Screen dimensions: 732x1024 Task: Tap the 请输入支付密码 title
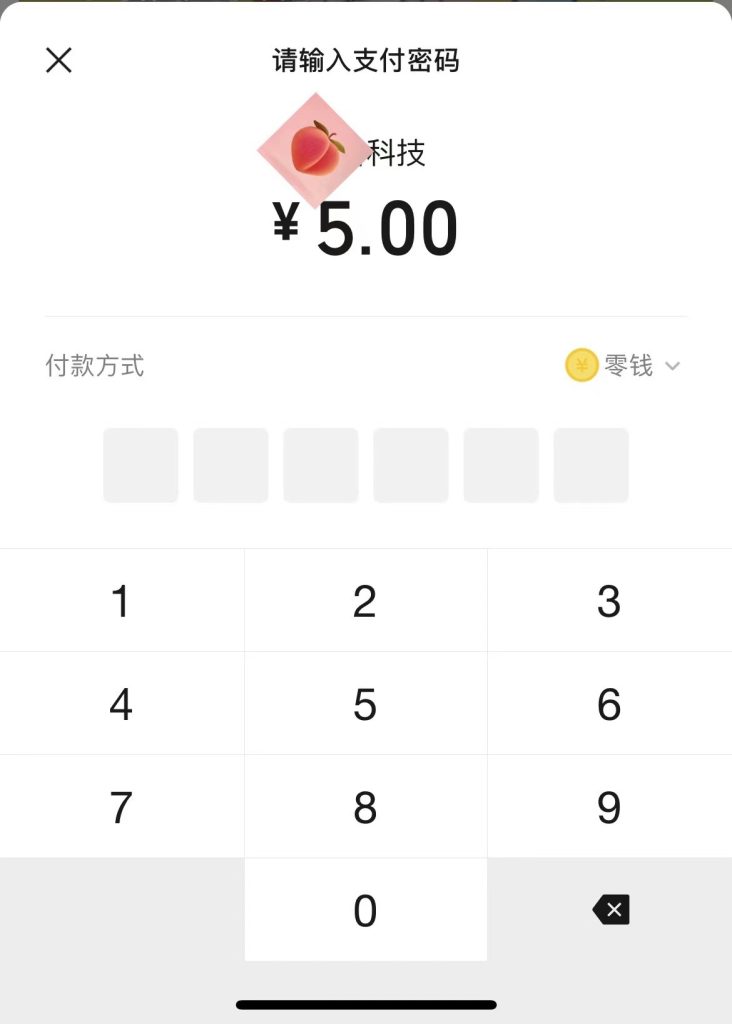(x=366, y=60)
